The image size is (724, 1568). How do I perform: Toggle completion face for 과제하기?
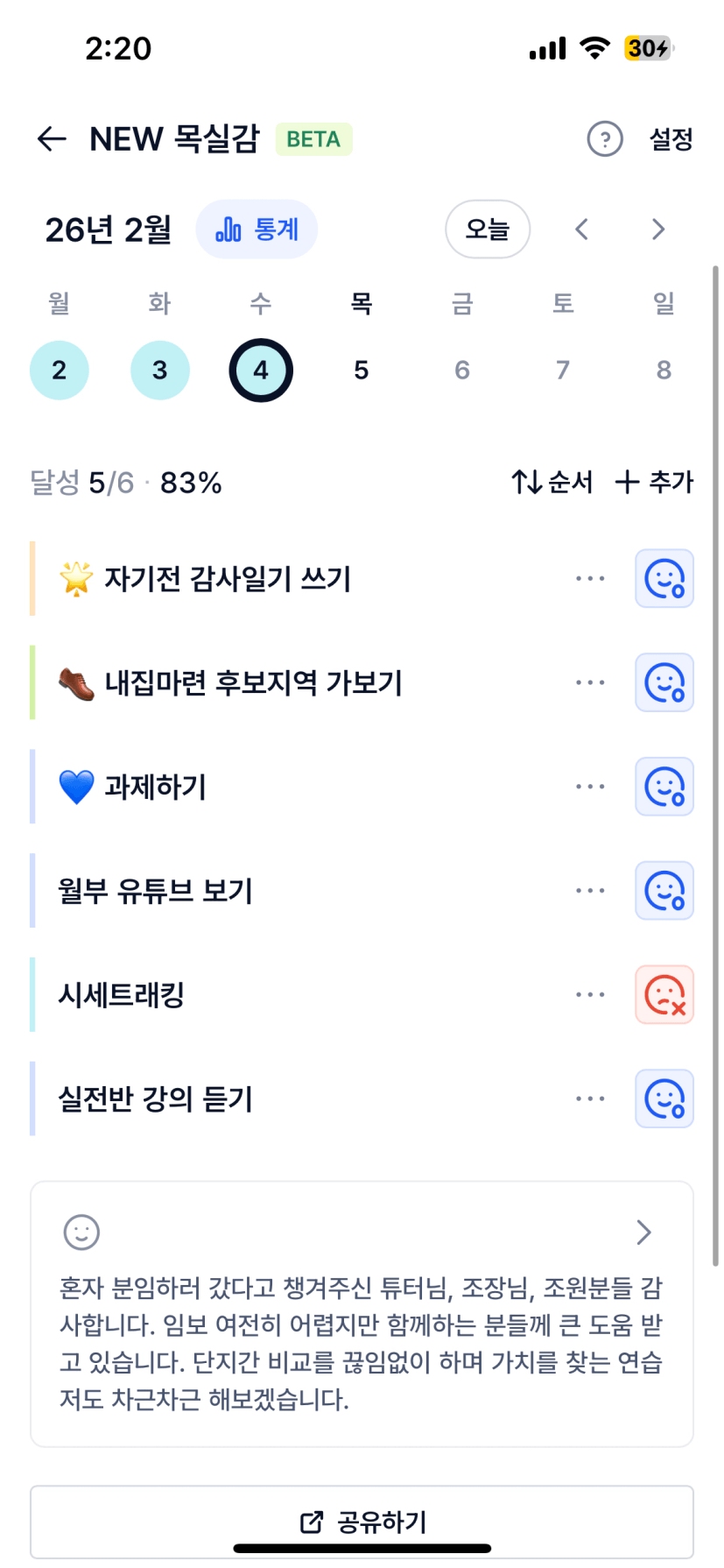pyautogui.click(x=664, y=787)
